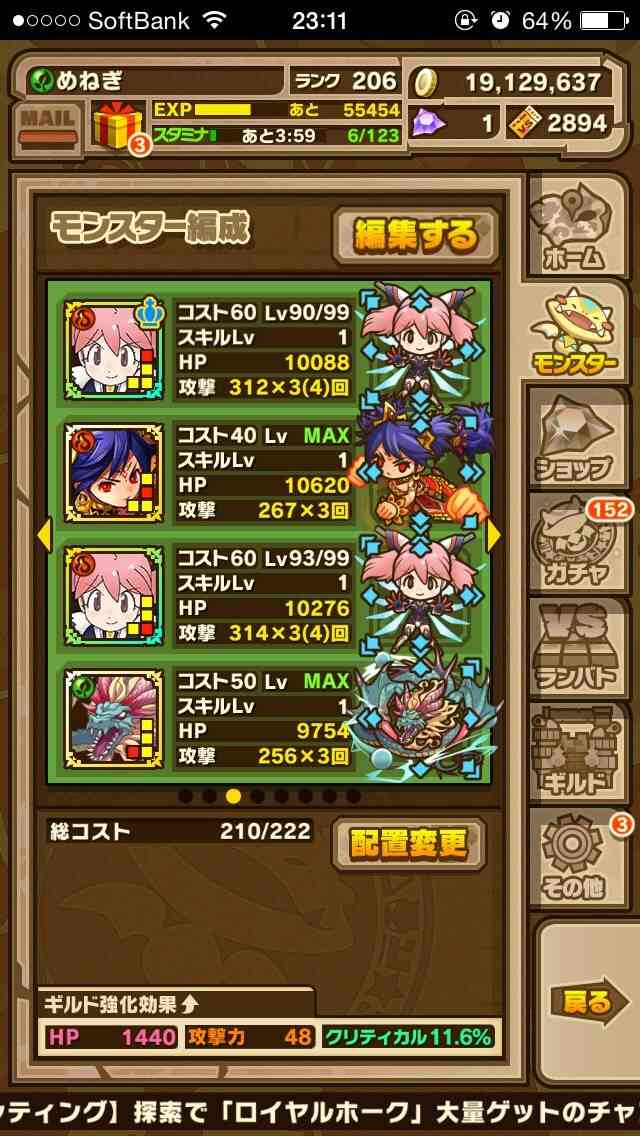The width and height of the screenshot is (640, 1136).
Task: Open the その他 settings tab
Action: pyautogui.click(x=577, y=859)
